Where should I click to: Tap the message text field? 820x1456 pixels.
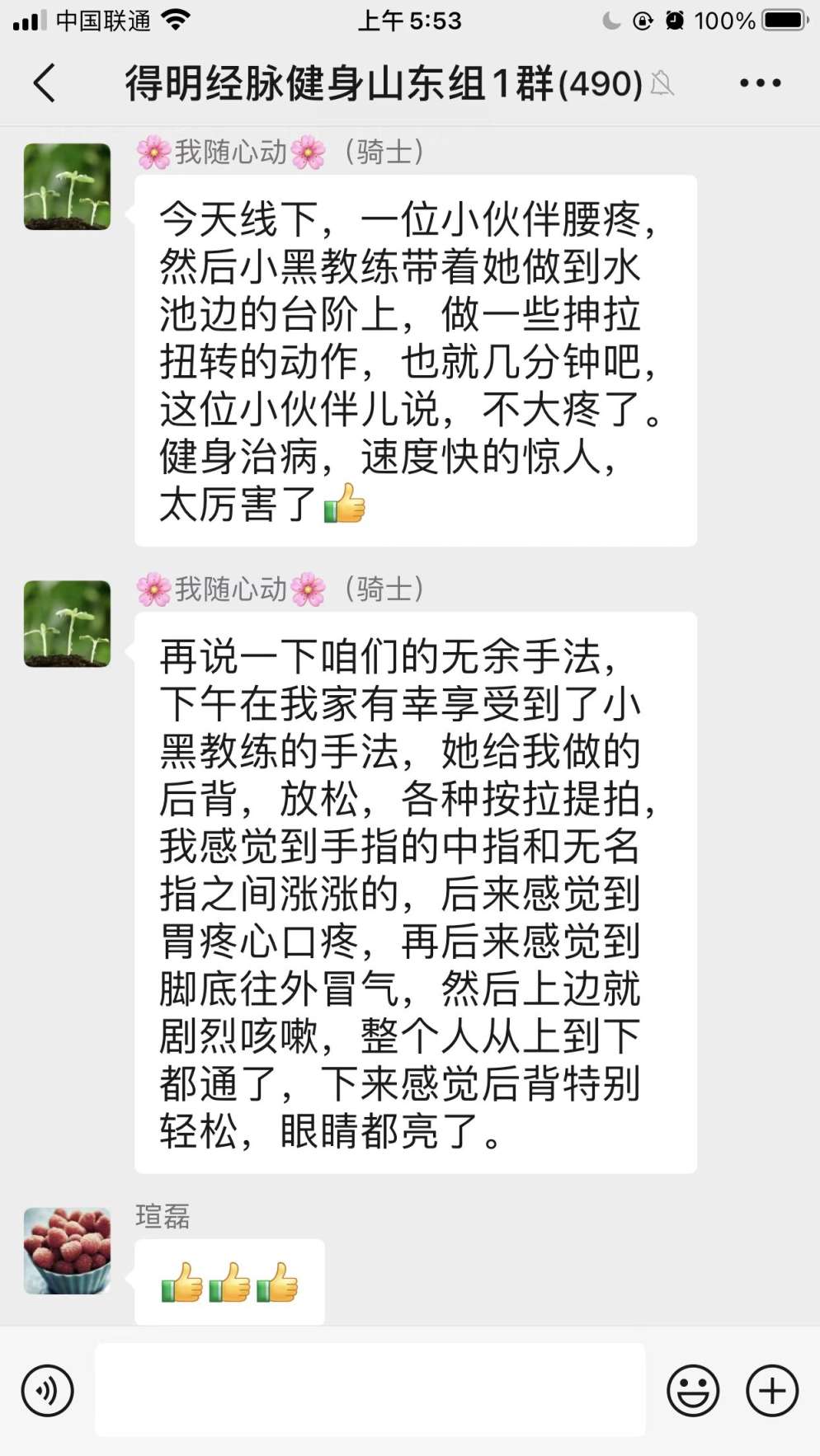click(x=370, y=1390)
